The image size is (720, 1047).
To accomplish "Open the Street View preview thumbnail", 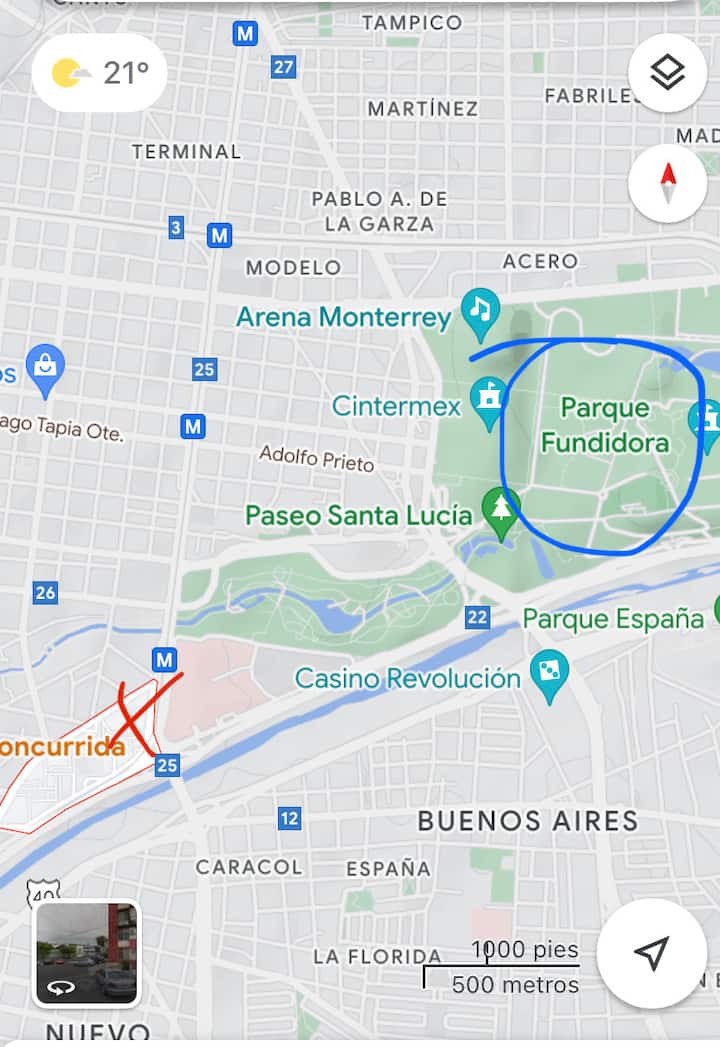I will [88, 953].
